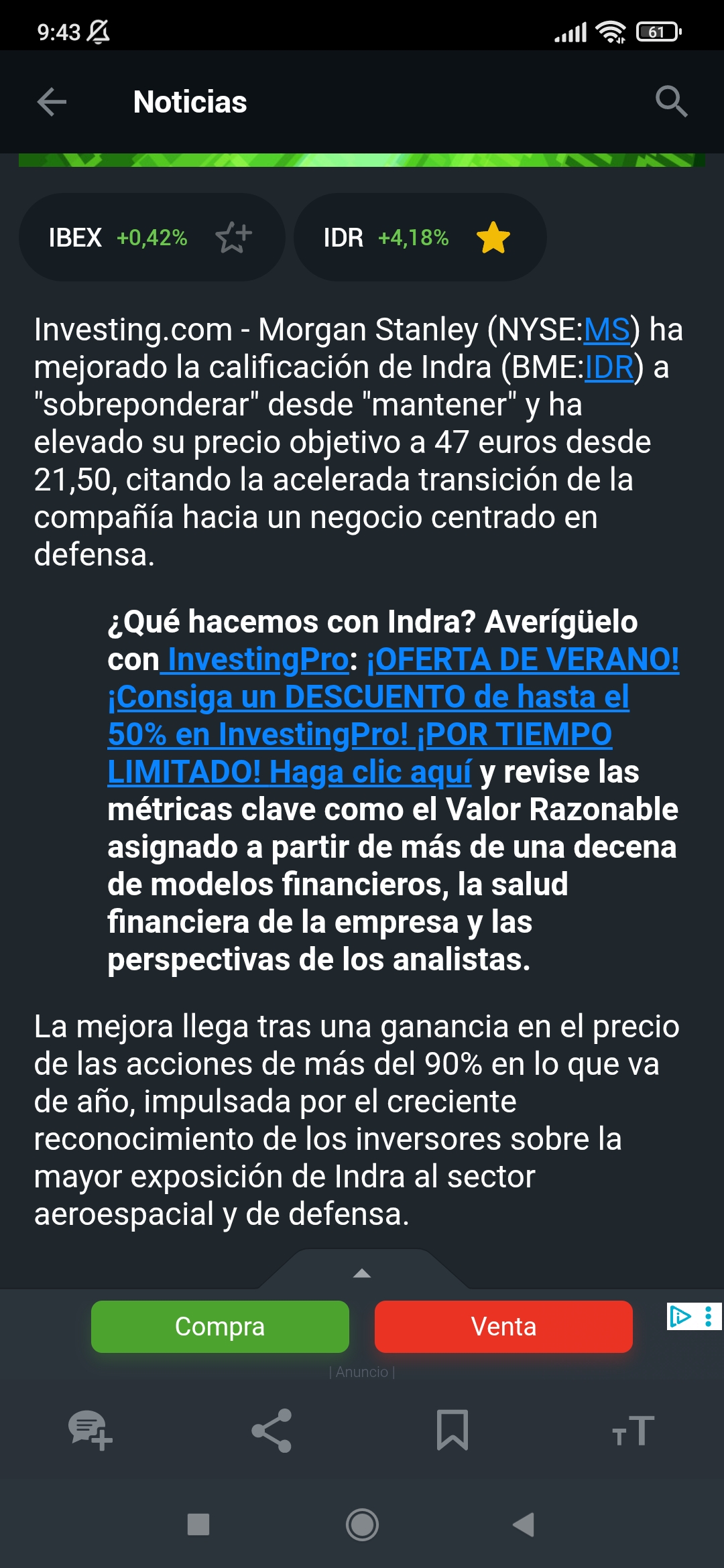Share this news article

point(271,1431)
